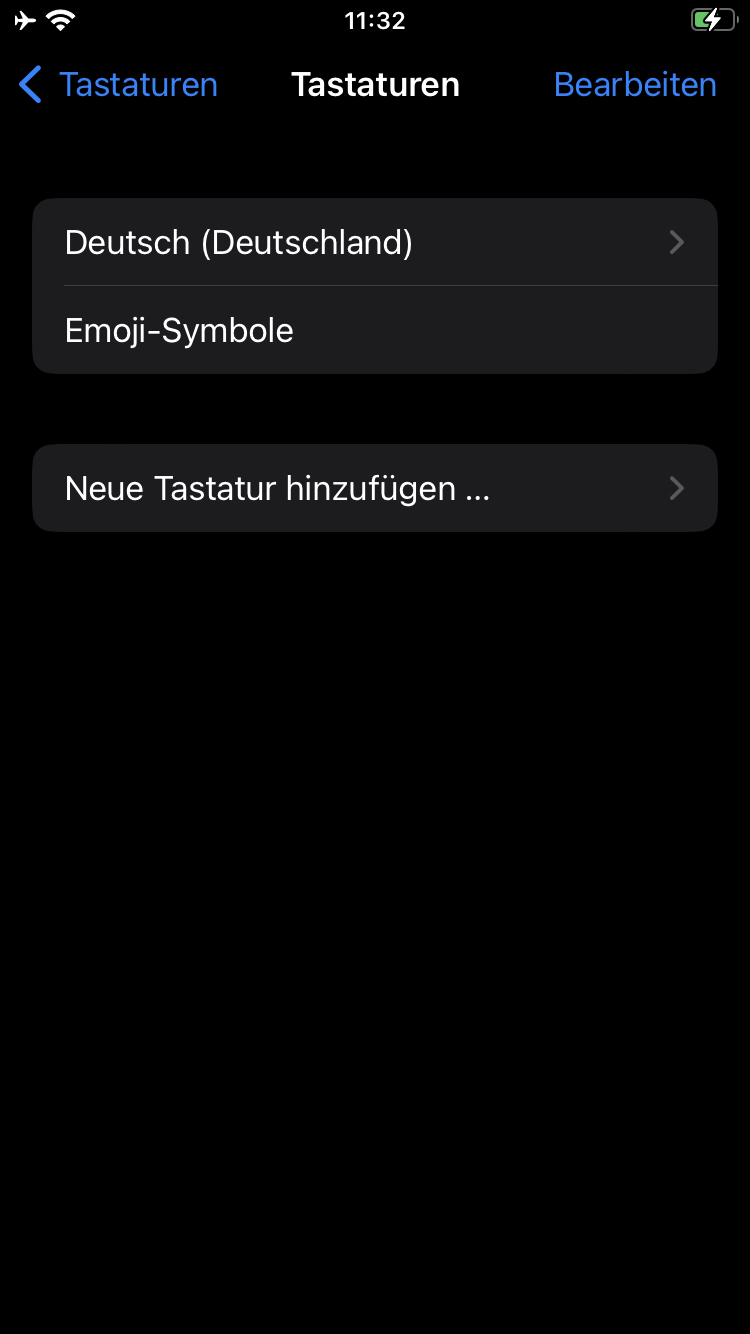Tap Bearbeiten to edit keyboard list
The image size is (750, 1334).
pos(635,85)
